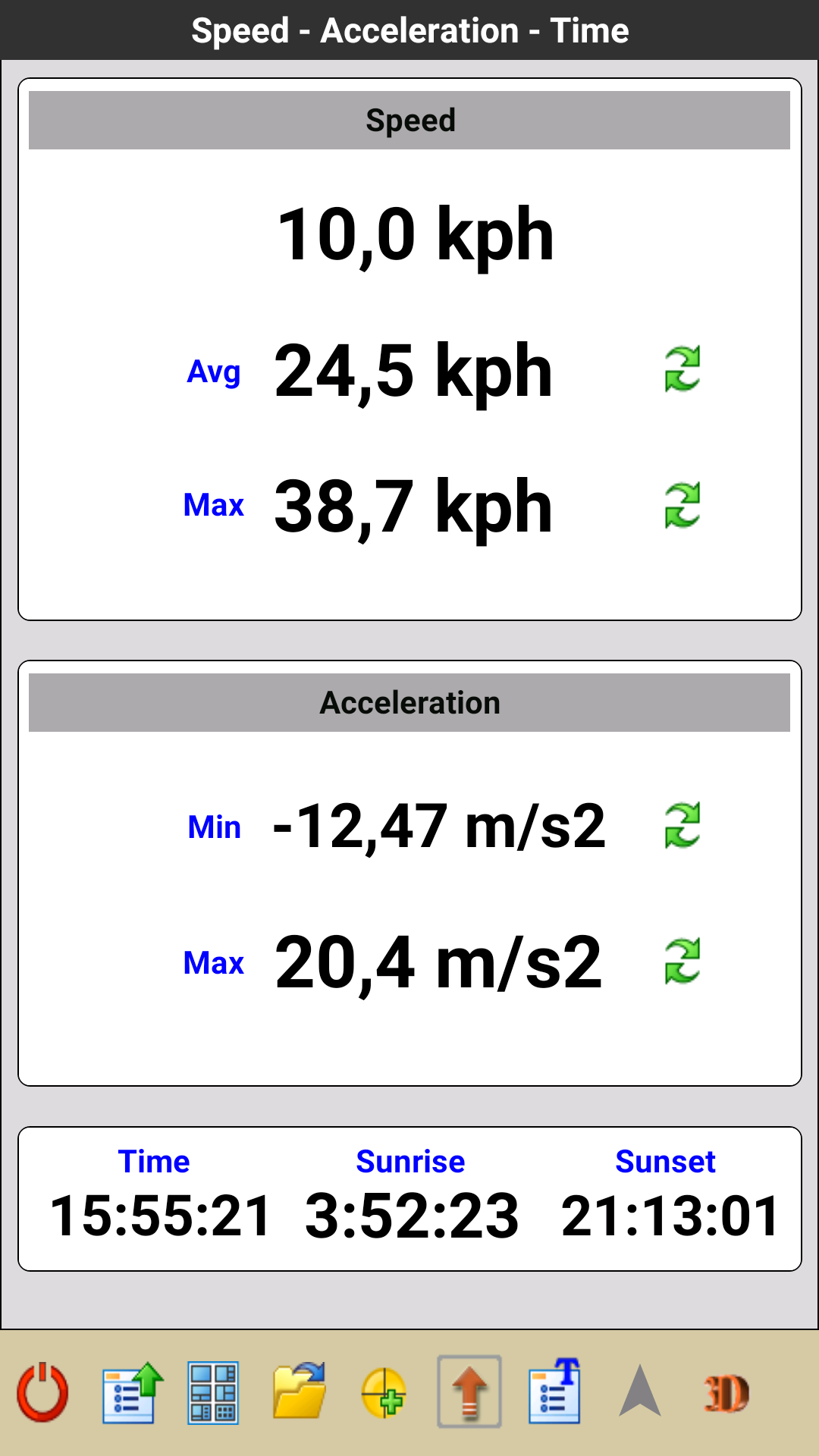Select the orange up-arrow toolbar button
Screen dimensions: 819x1456
(469, 1392)
